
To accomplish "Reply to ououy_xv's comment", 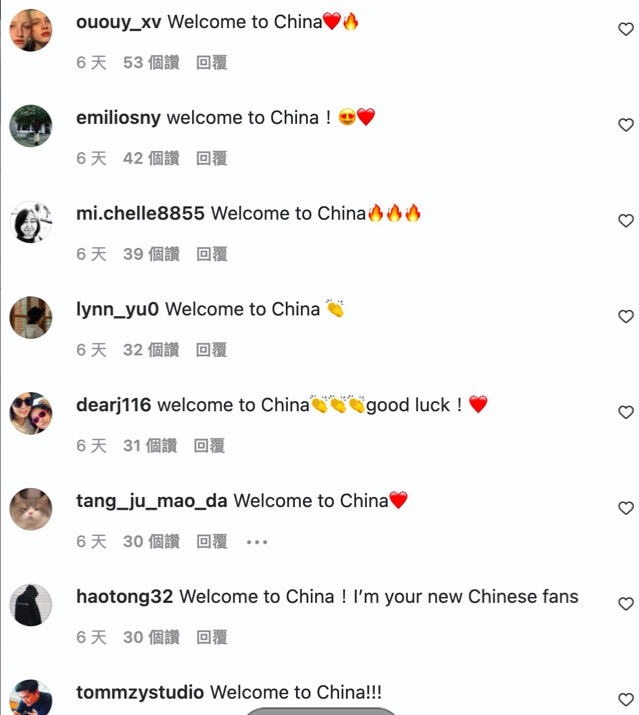I will click(211, 62).
